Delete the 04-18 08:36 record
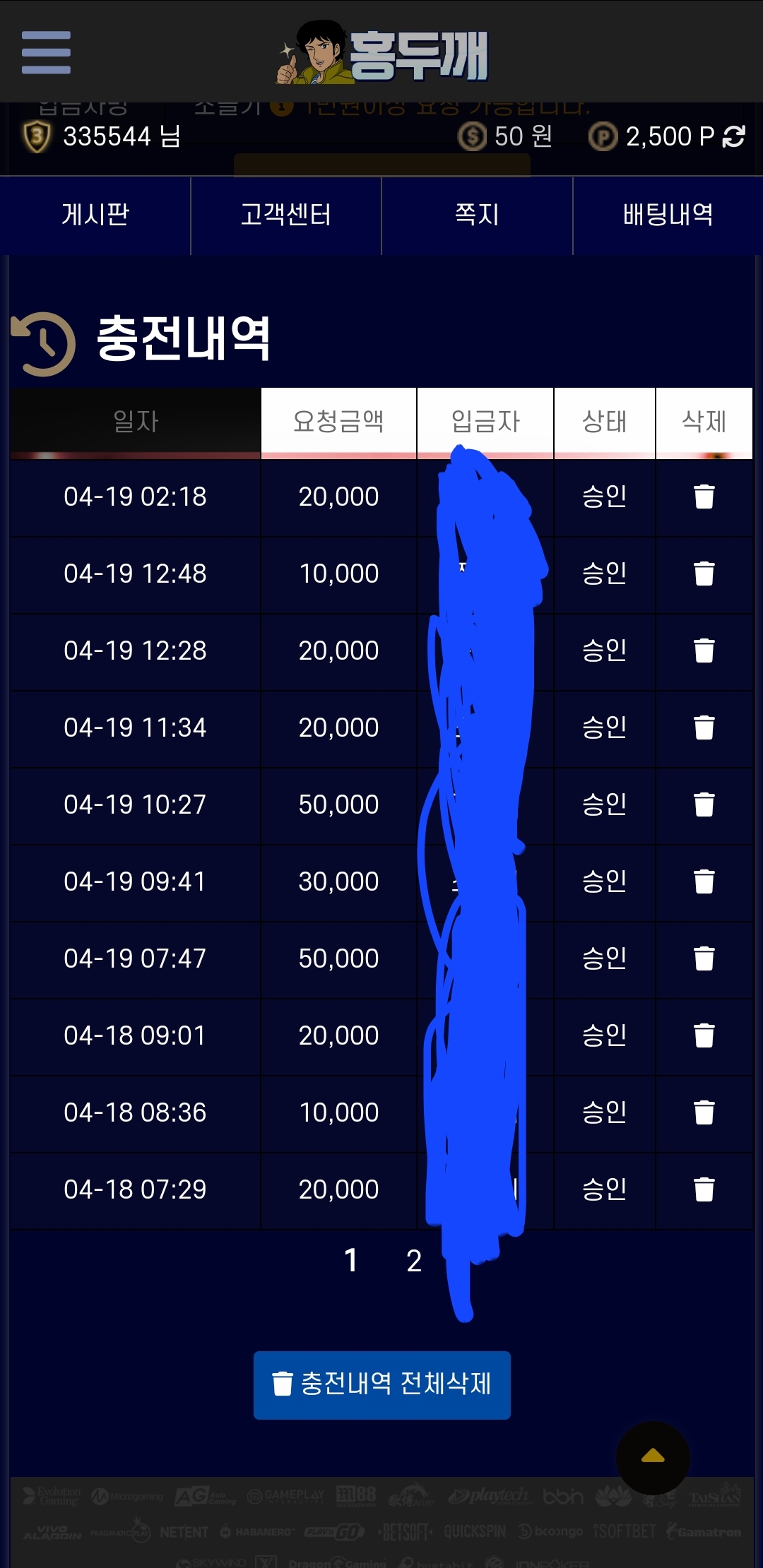 click(704, 1112)
